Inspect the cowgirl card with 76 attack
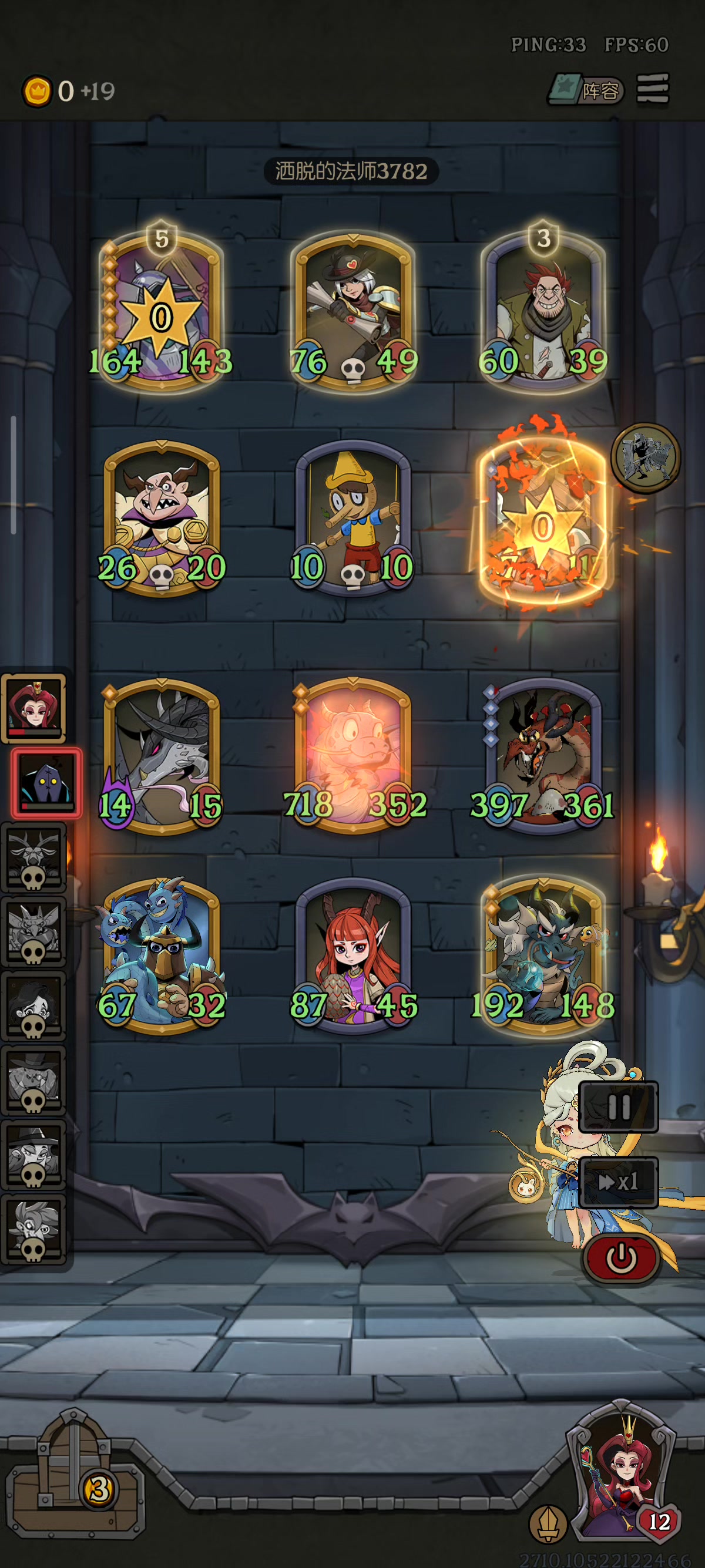The height and width of the screenshot is (1568, 705). pos(353,311)
